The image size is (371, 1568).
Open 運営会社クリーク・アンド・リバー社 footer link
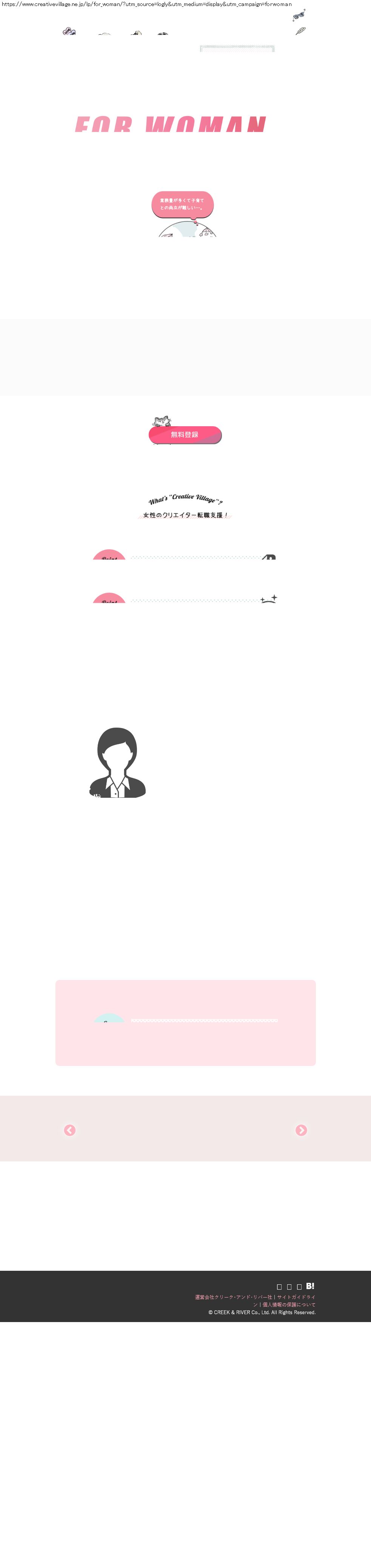pos(233,1297)
